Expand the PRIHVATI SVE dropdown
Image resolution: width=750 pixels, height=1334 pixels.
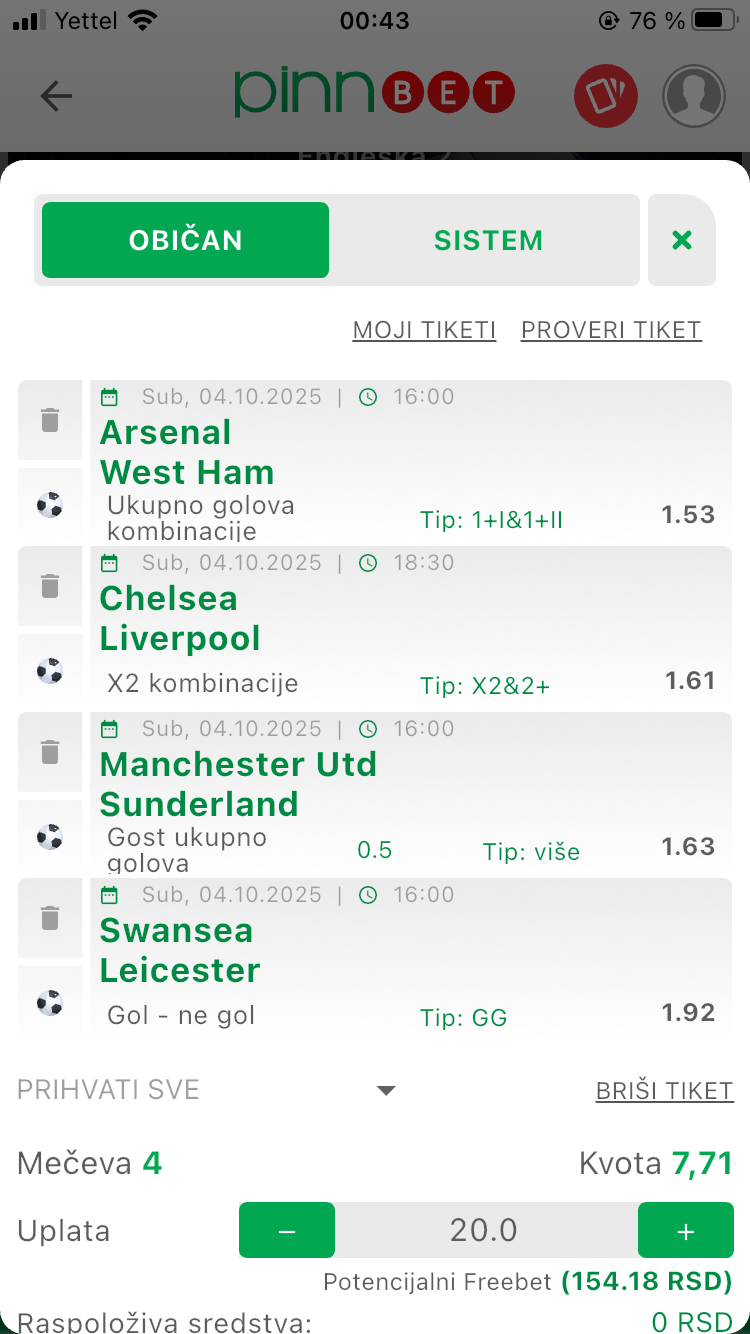tap(386, 1090)
